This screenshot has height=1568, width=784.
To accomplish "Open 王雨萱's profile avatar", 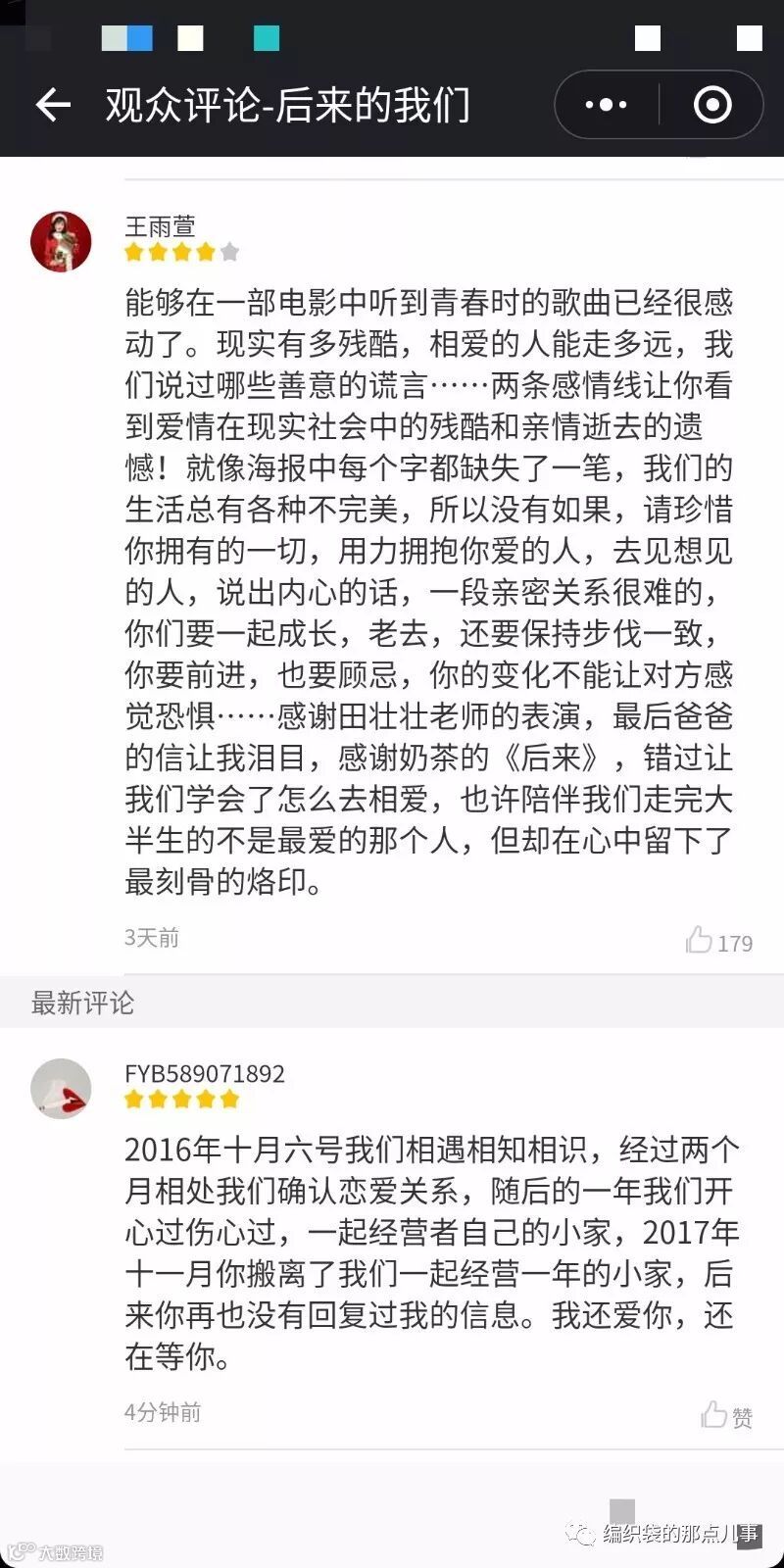I will tap(61, 240).
